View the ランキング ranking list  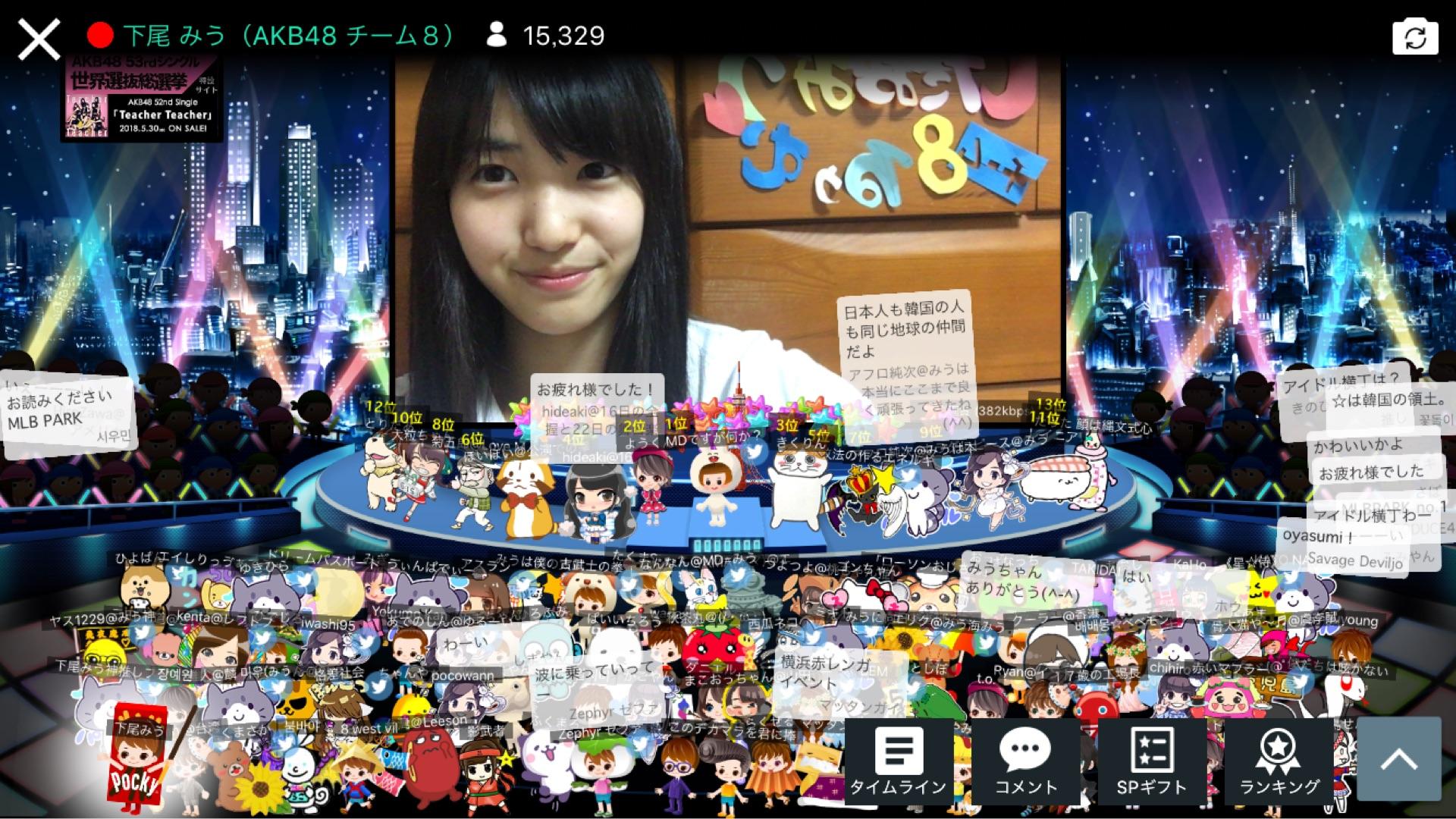point(1279,761)
